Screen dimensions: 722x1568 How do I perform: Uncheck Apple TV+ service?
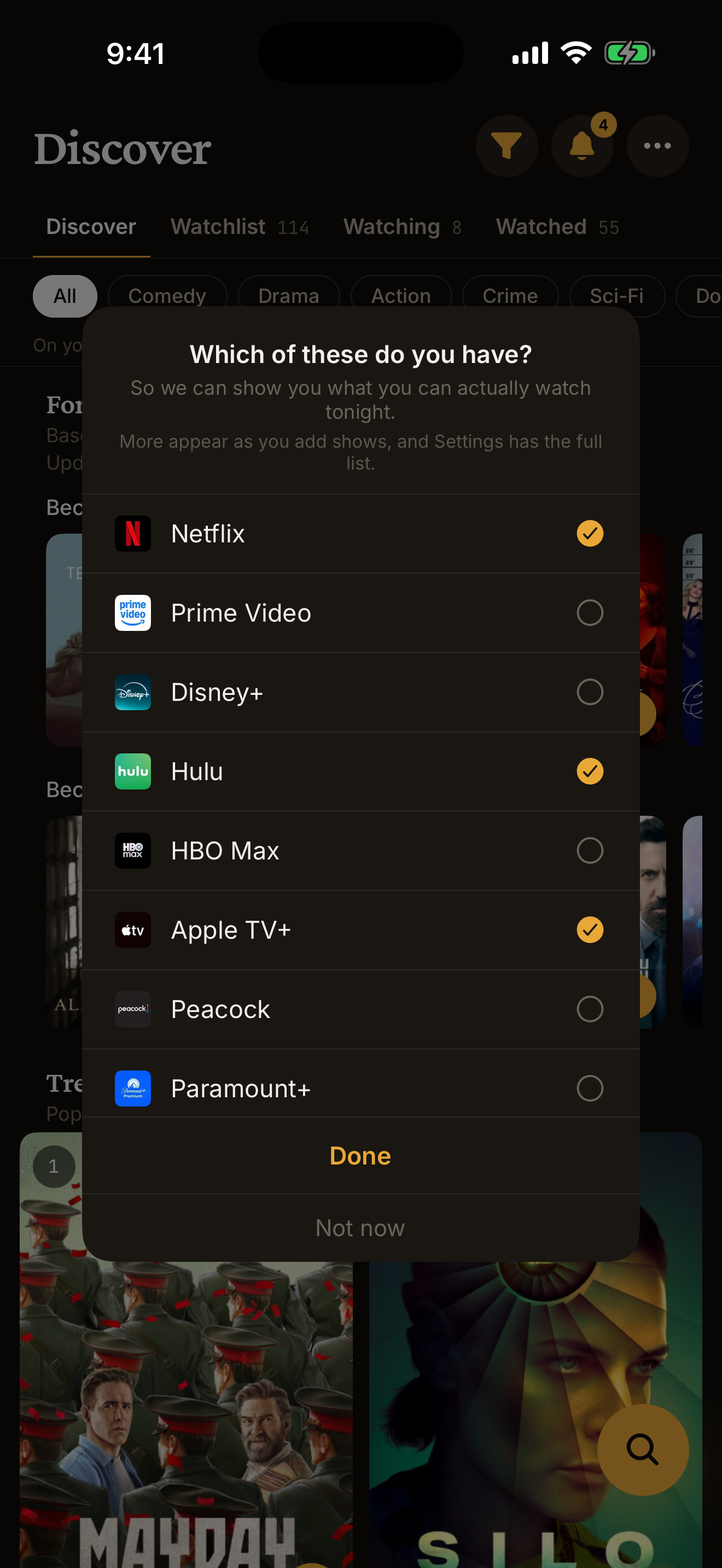pyautogui.click(x=360, y=929)
